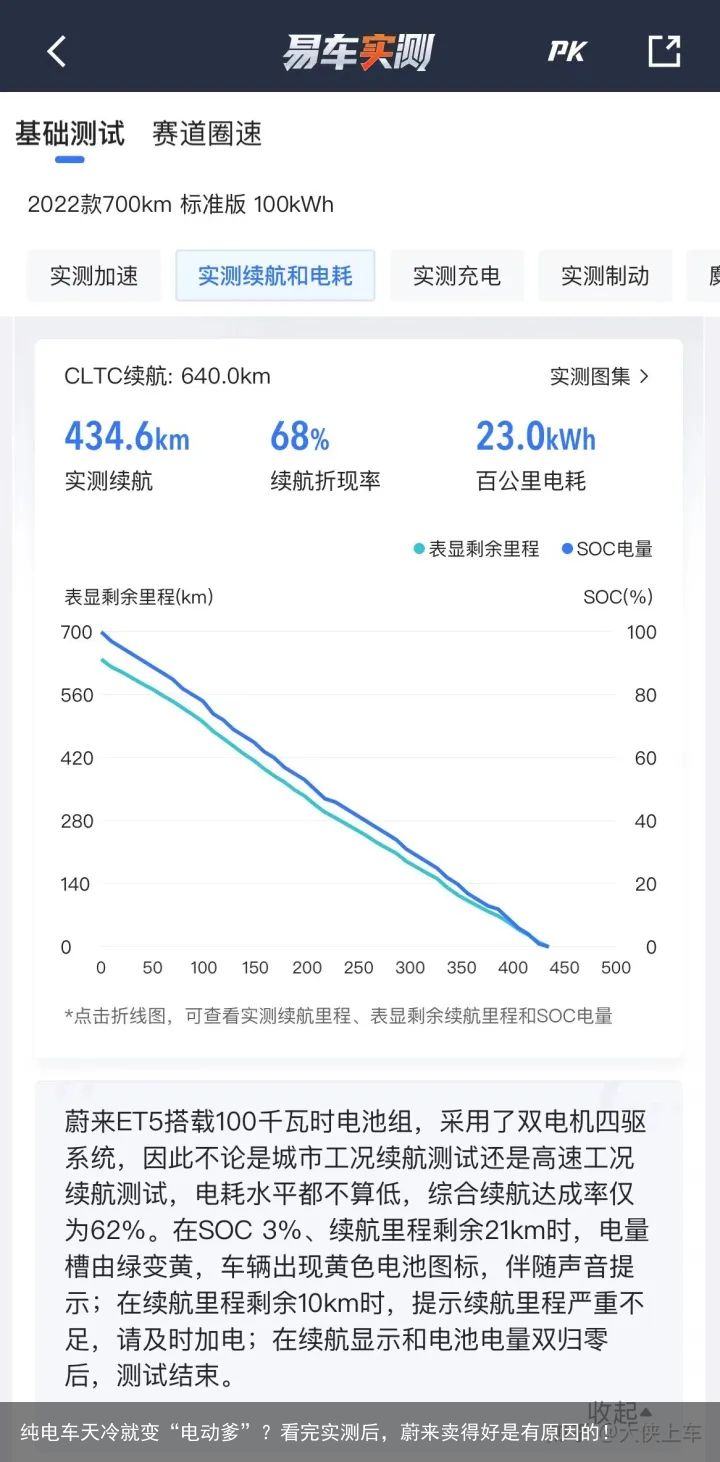Share this test page
Viewport: 720px width, 1462px height.
point(664,51)
